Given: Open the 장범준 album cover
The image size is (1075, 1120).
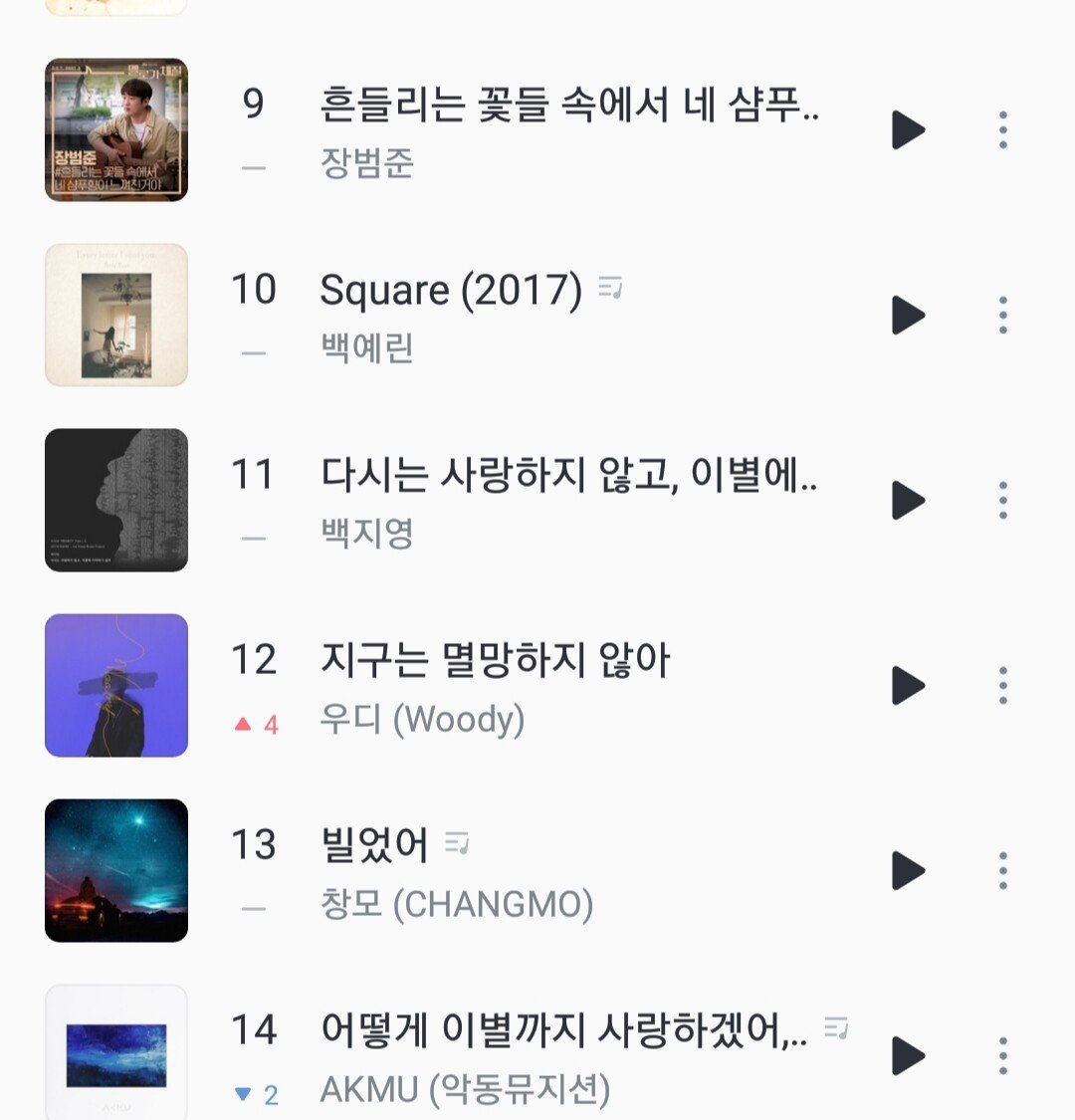Looking at the screenshot, I should coord(116,130).
